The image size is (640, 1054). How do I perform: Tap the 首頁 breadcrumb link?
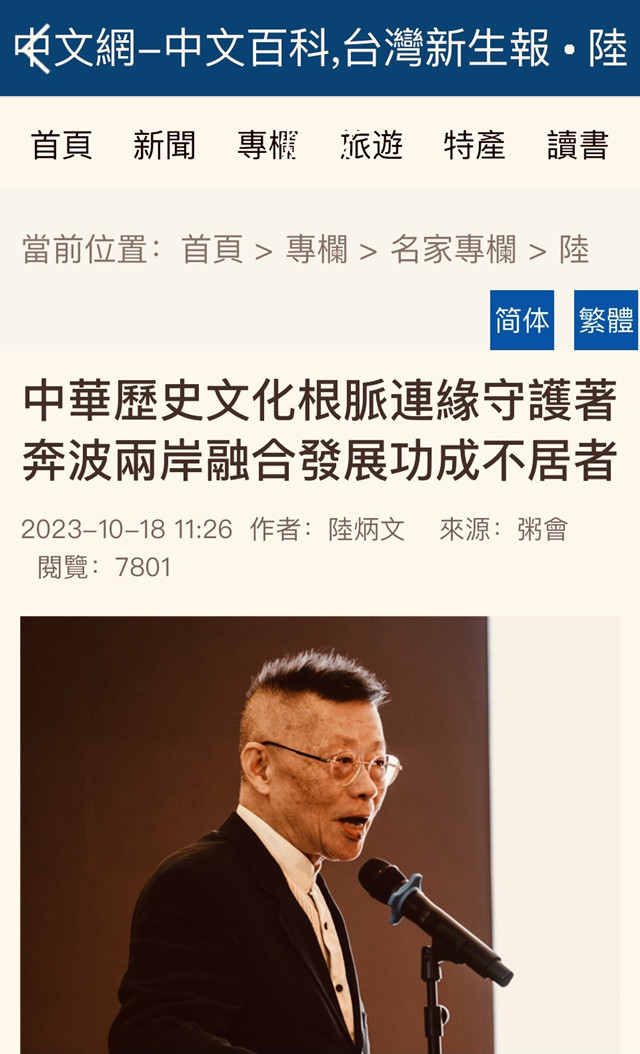tap(212, 249)
